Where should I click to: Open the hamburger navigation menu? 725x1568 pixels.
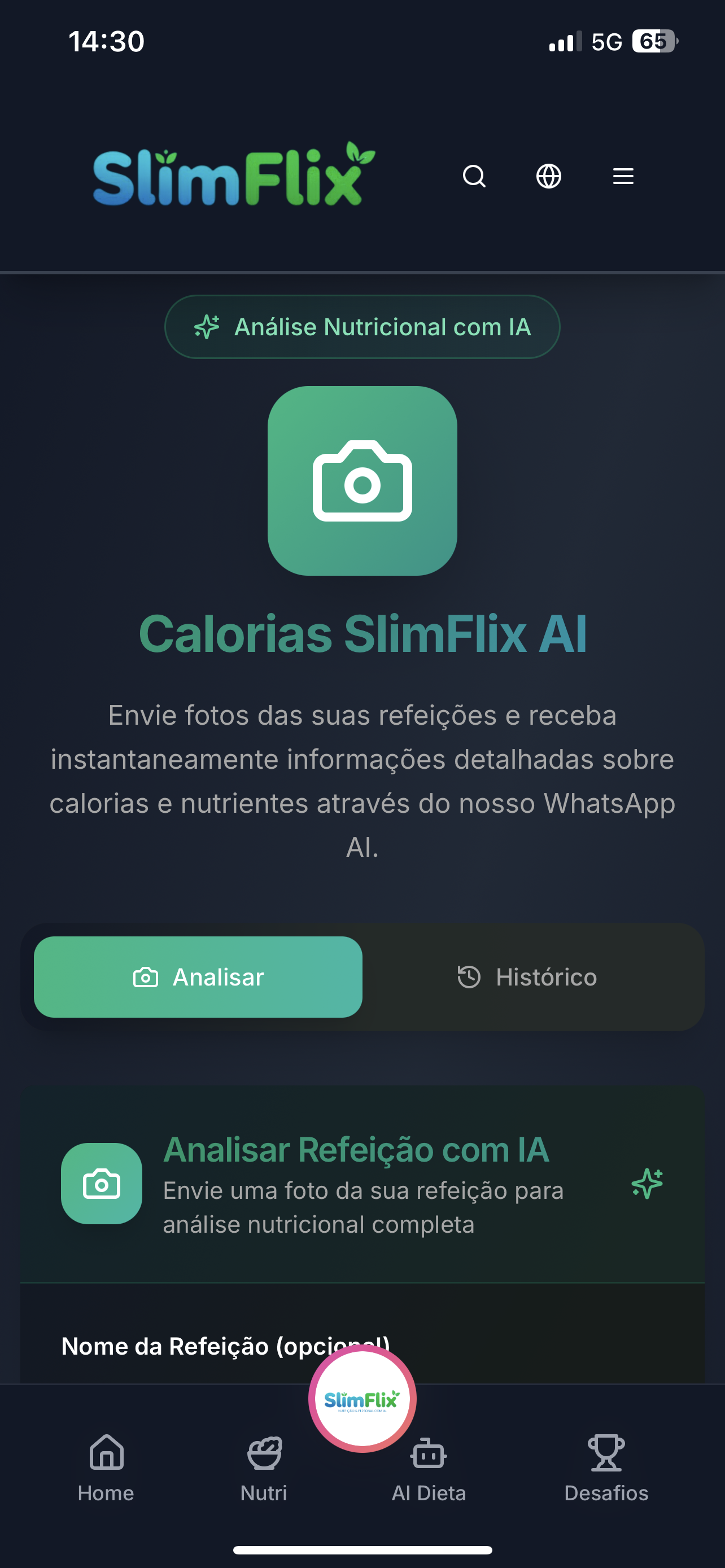pos(623,177)
